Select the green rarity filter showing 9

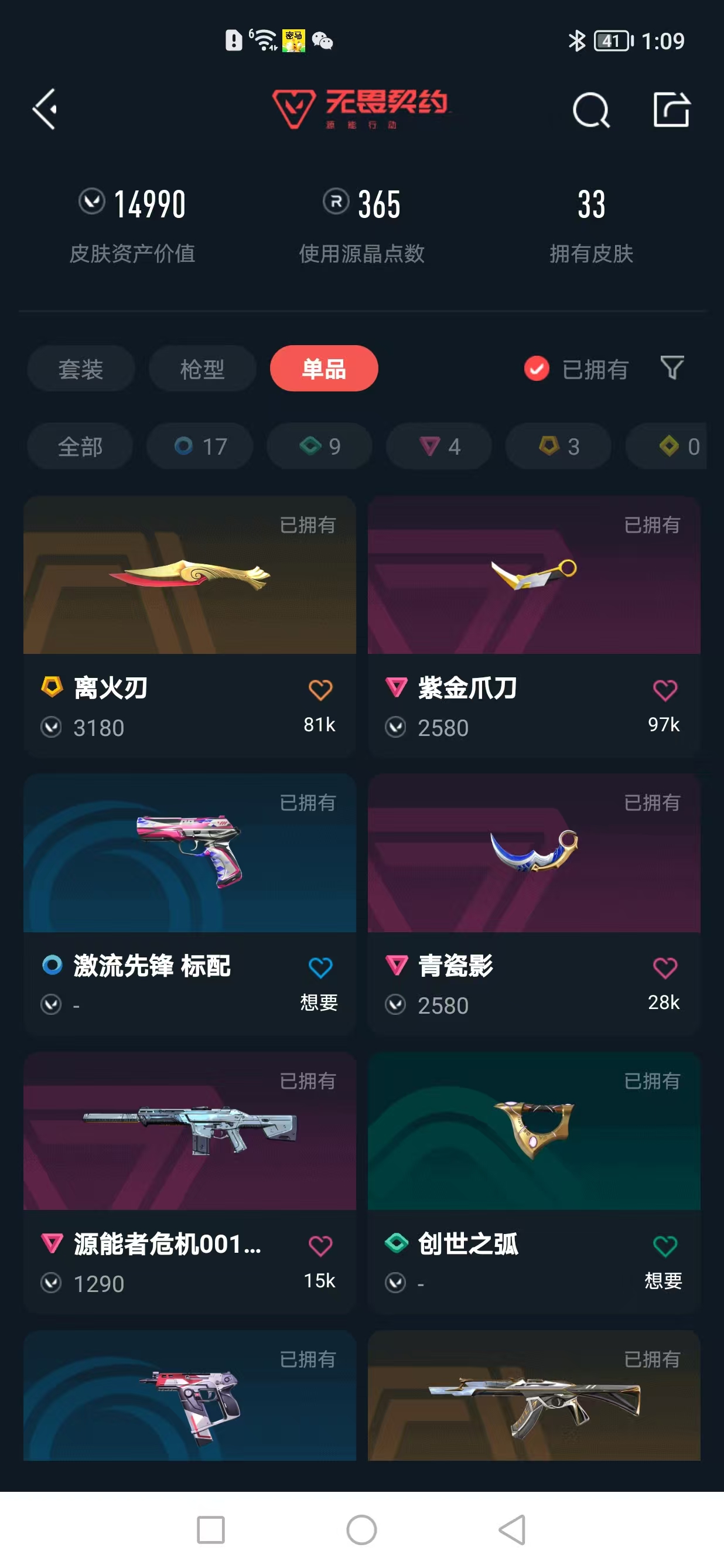[319, 446]
